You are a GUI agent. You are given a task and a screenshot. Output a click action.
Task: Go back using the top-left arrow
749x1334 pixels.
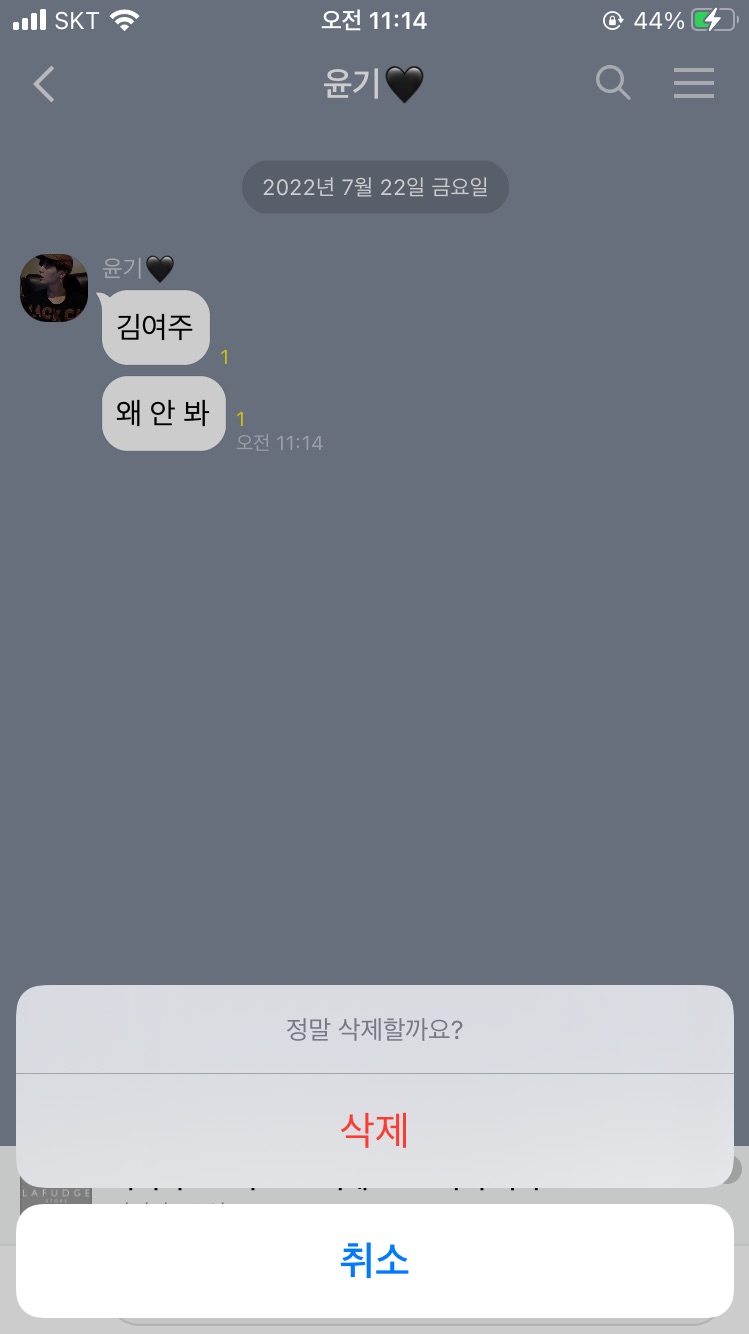click(44, 84)
